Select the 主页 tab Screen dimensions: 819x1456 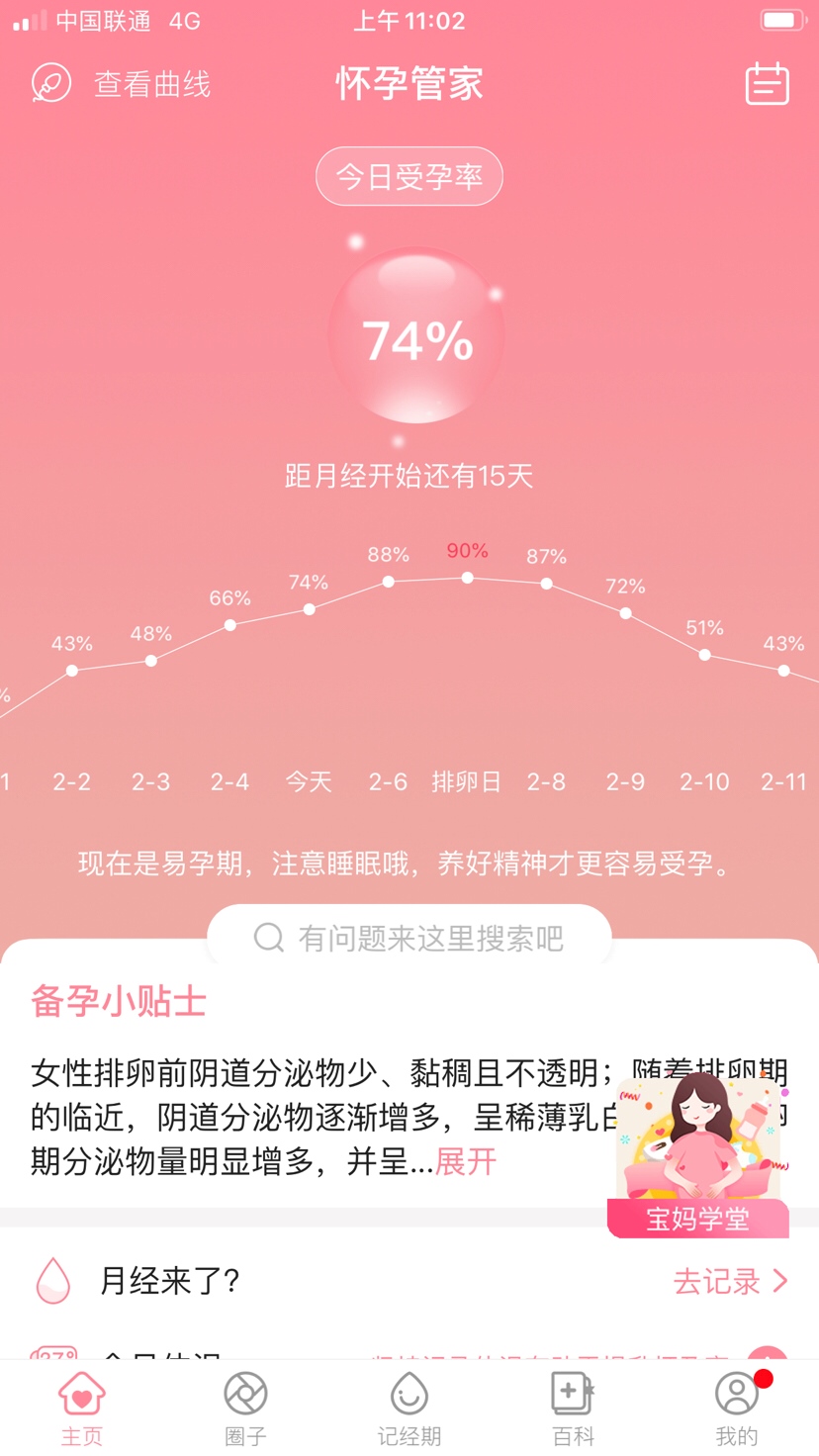[82, 1409]
